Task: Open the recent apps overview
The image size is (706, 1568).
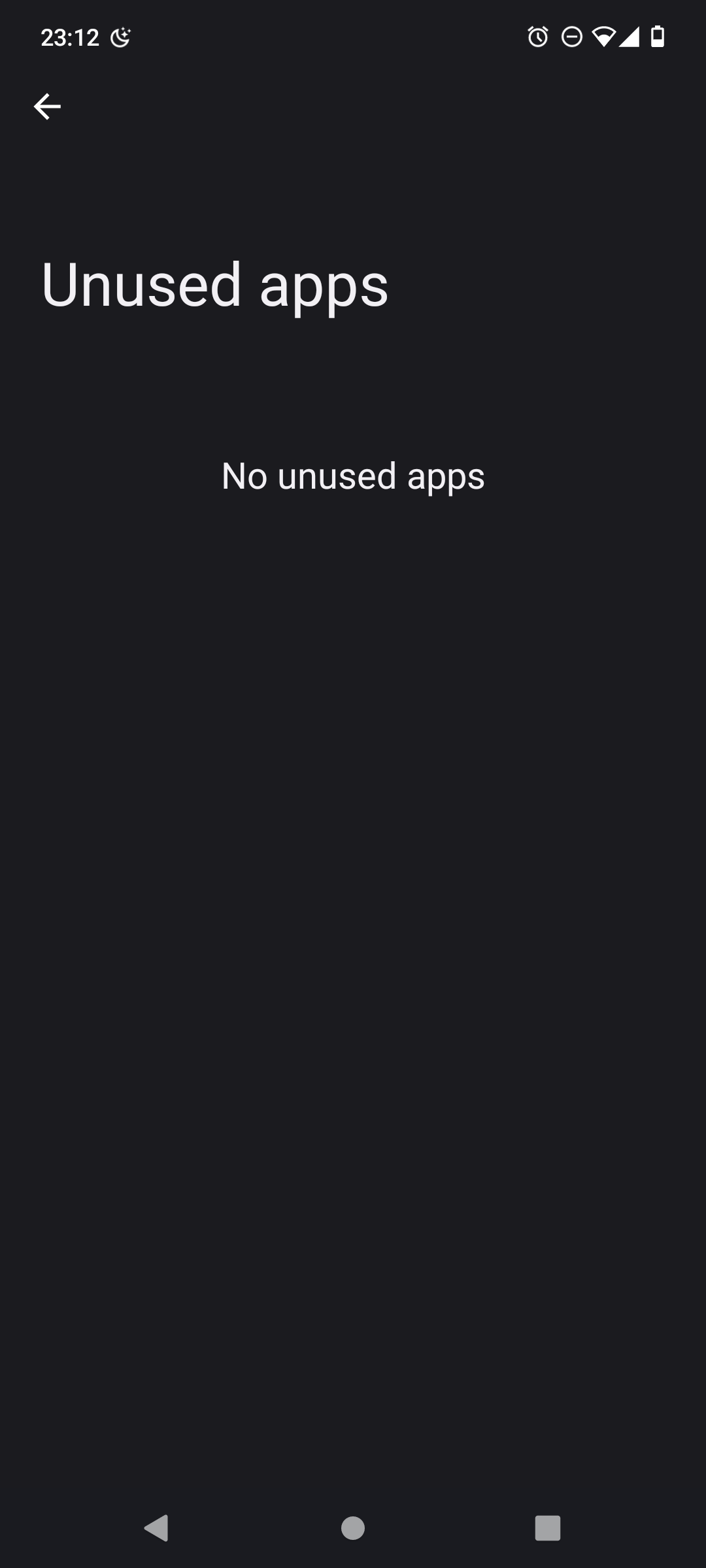Action: click(548, 1527)
